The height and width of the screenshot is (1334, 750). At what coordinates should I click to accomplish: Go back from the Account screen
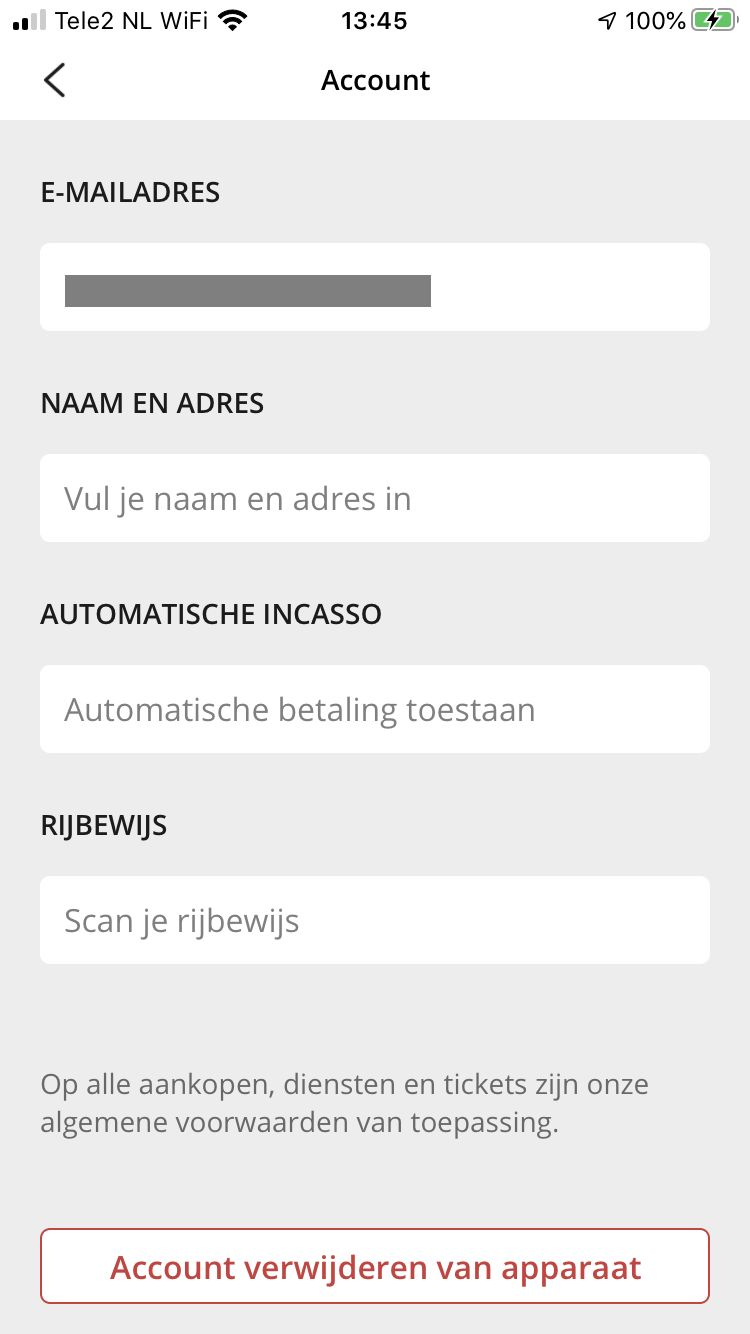[54, 80]
